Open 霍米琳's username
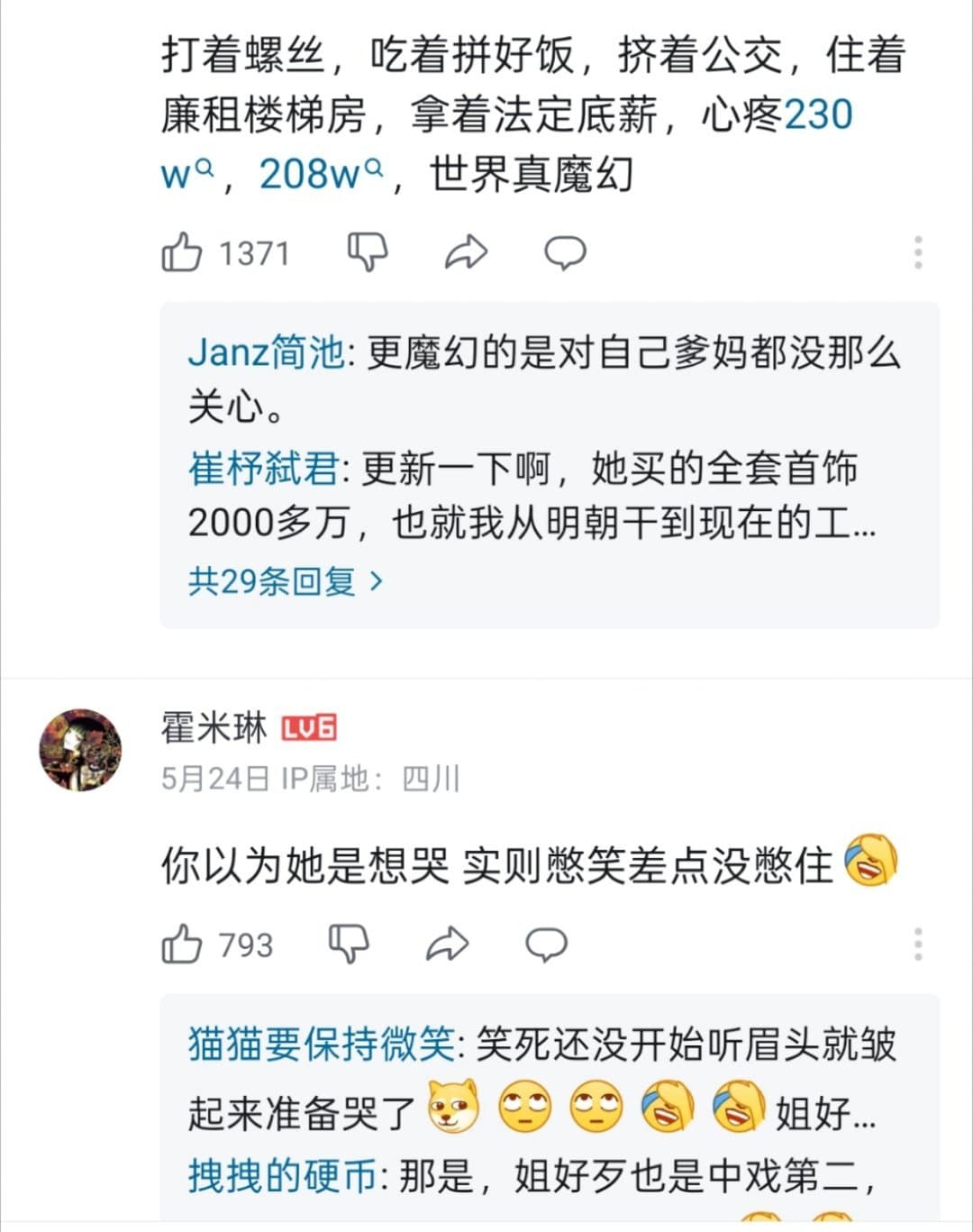Screen dimensions: 973x1232 pyautogui.click(x=214, y=727)
